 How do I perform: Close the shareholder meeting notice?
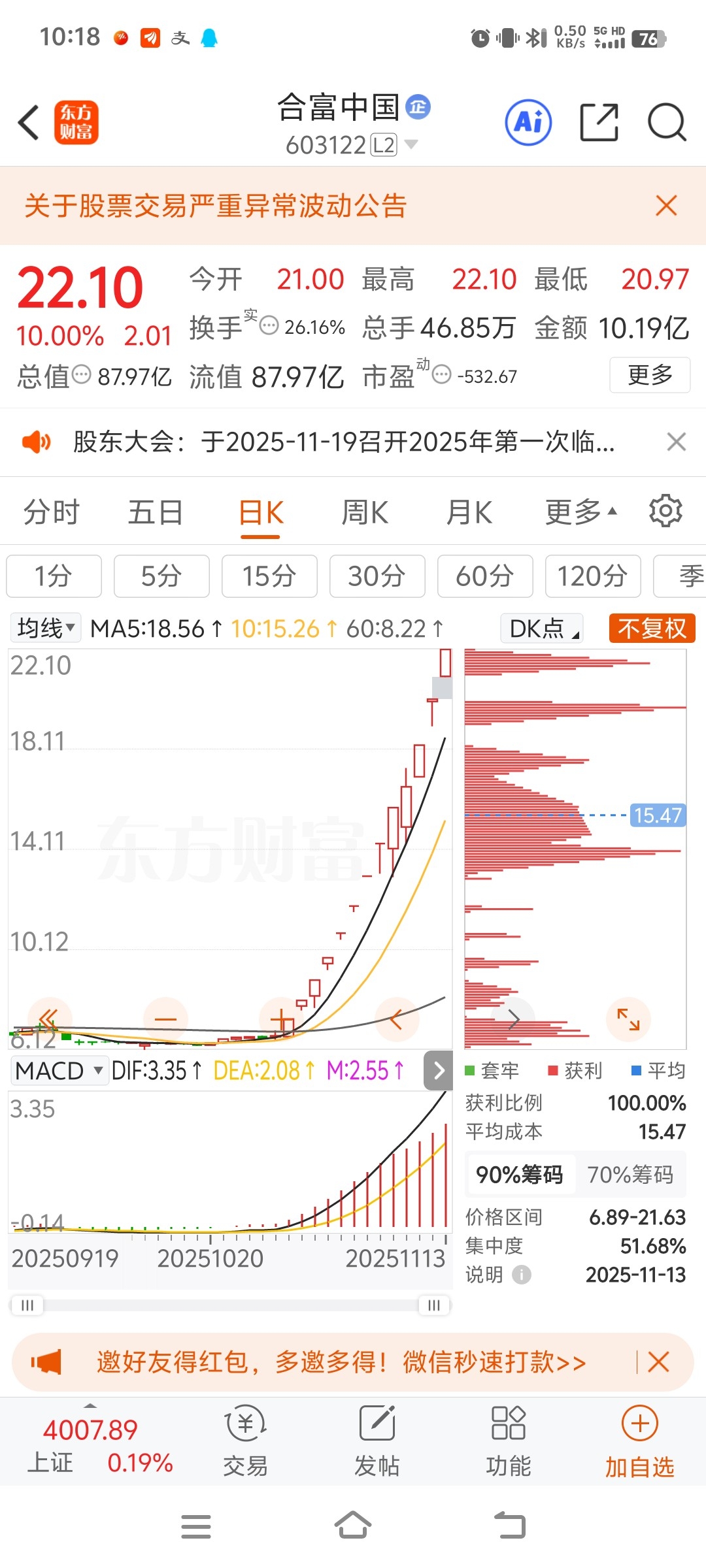tap(677, 442)
